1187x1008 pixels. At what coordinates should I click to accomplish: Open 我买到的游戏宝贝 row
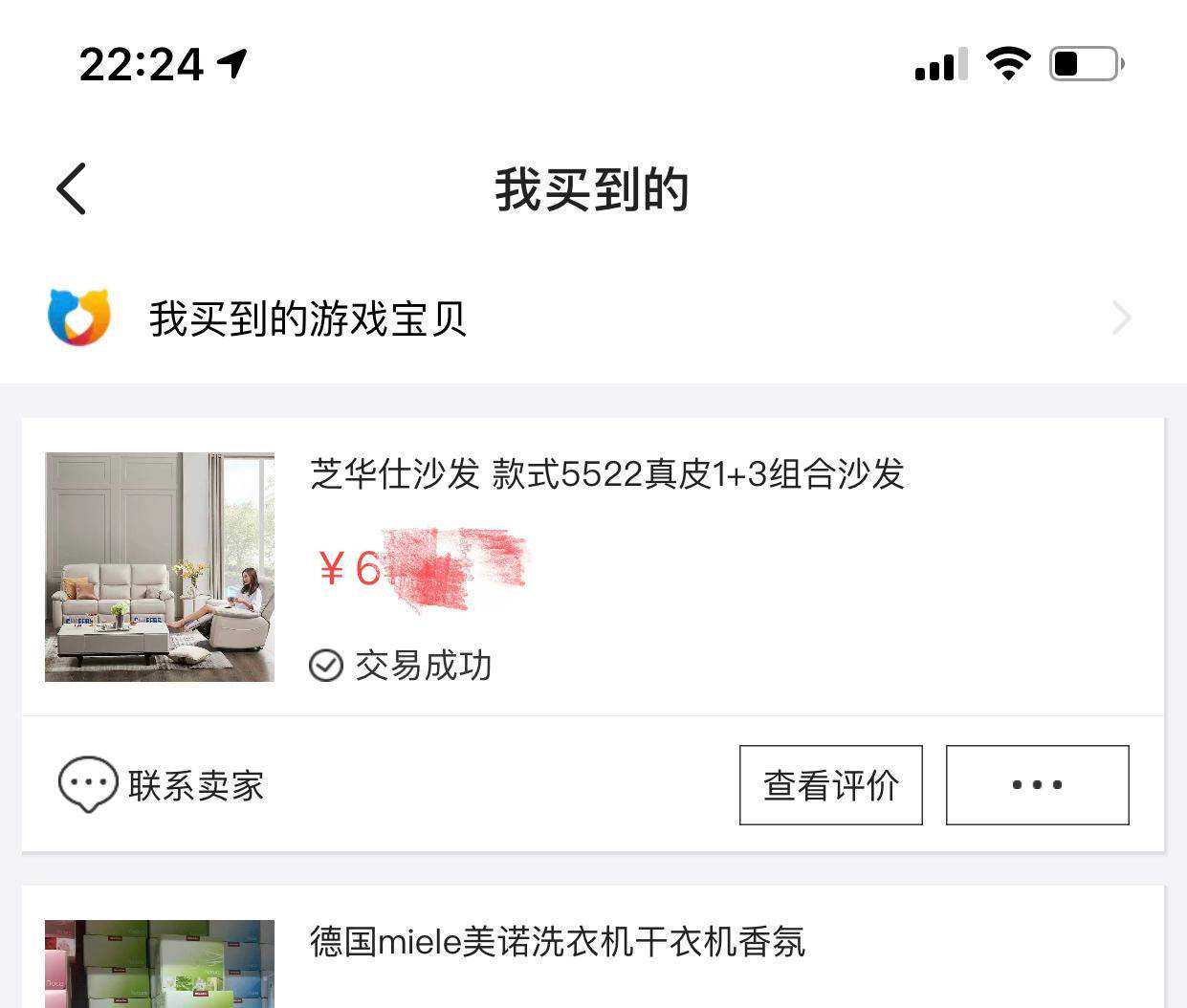(x=592, y=318)
